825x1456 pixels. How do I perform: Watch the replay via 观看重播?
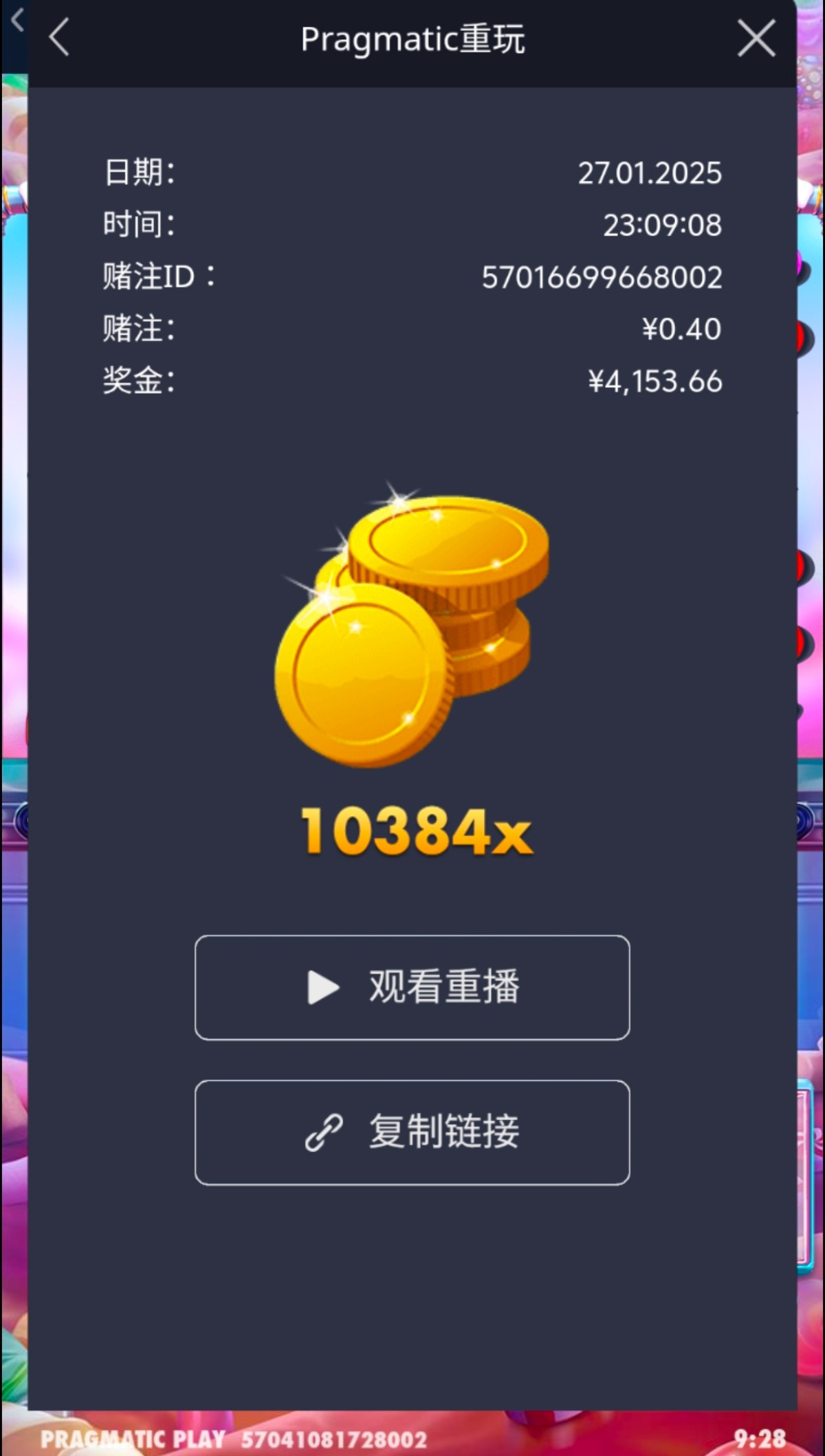(x=412, y=987)
